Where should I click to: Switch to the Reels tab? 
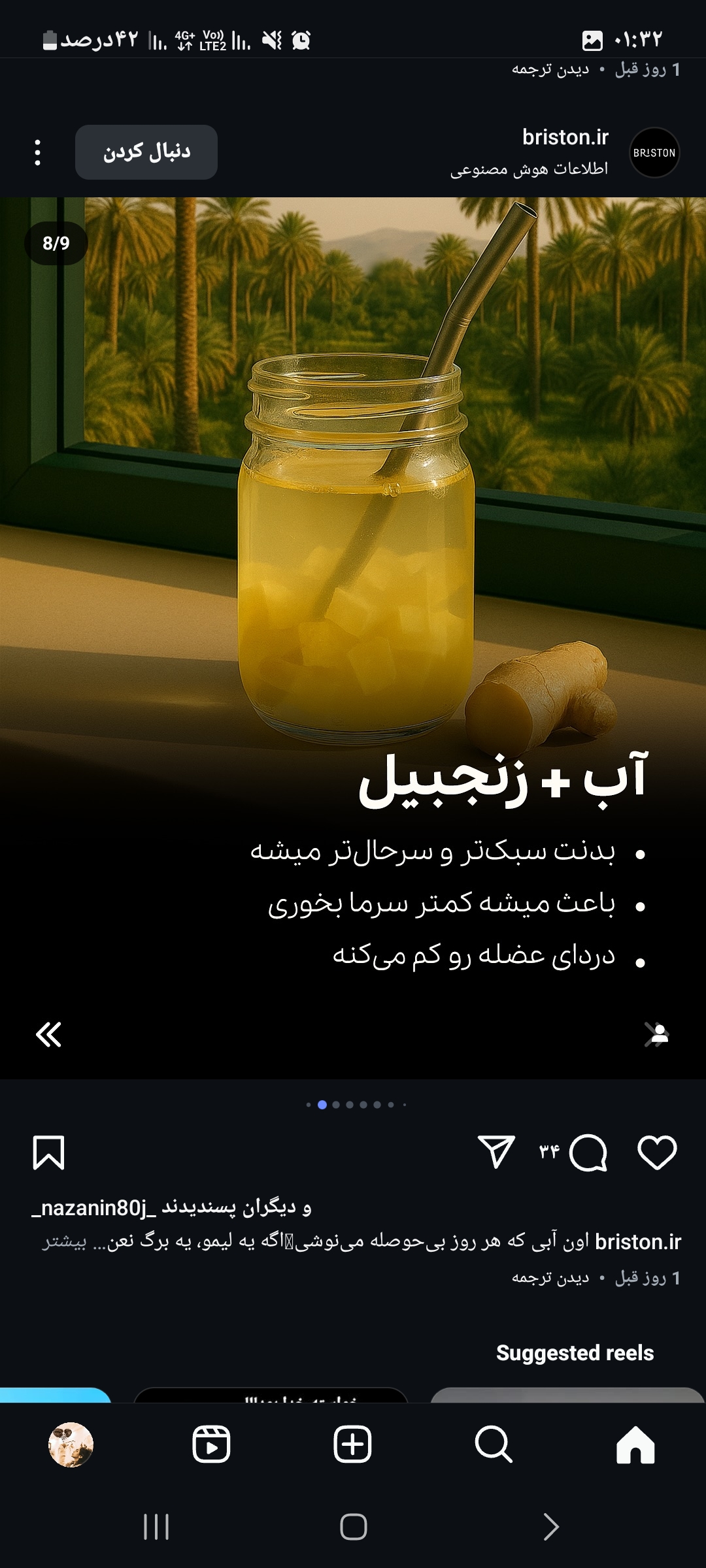(211, 1445)
